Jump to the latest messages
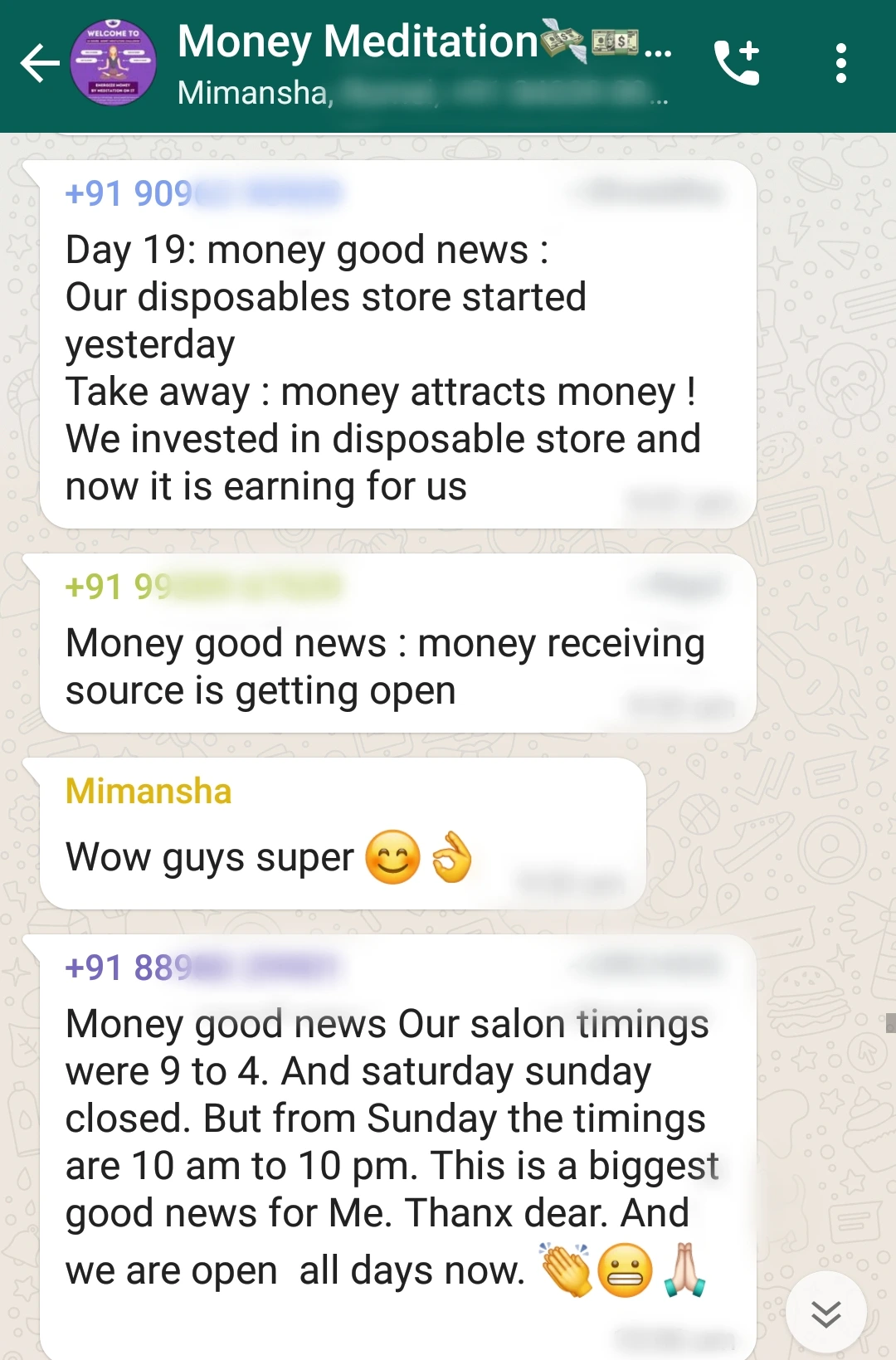 click(x=825, y=1313)
